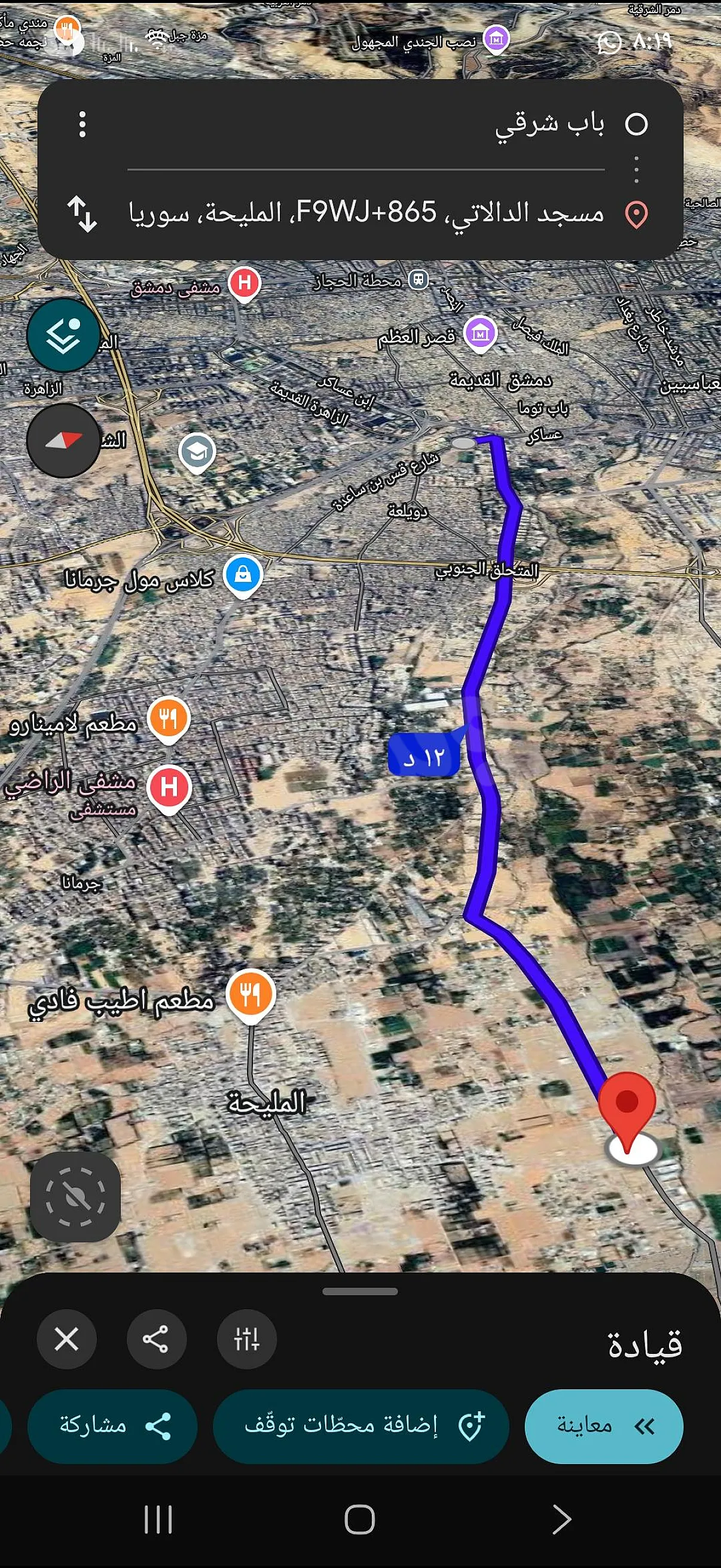721x1568 pixels.
Task: Open route options sliders
Action: [247, 1339]
